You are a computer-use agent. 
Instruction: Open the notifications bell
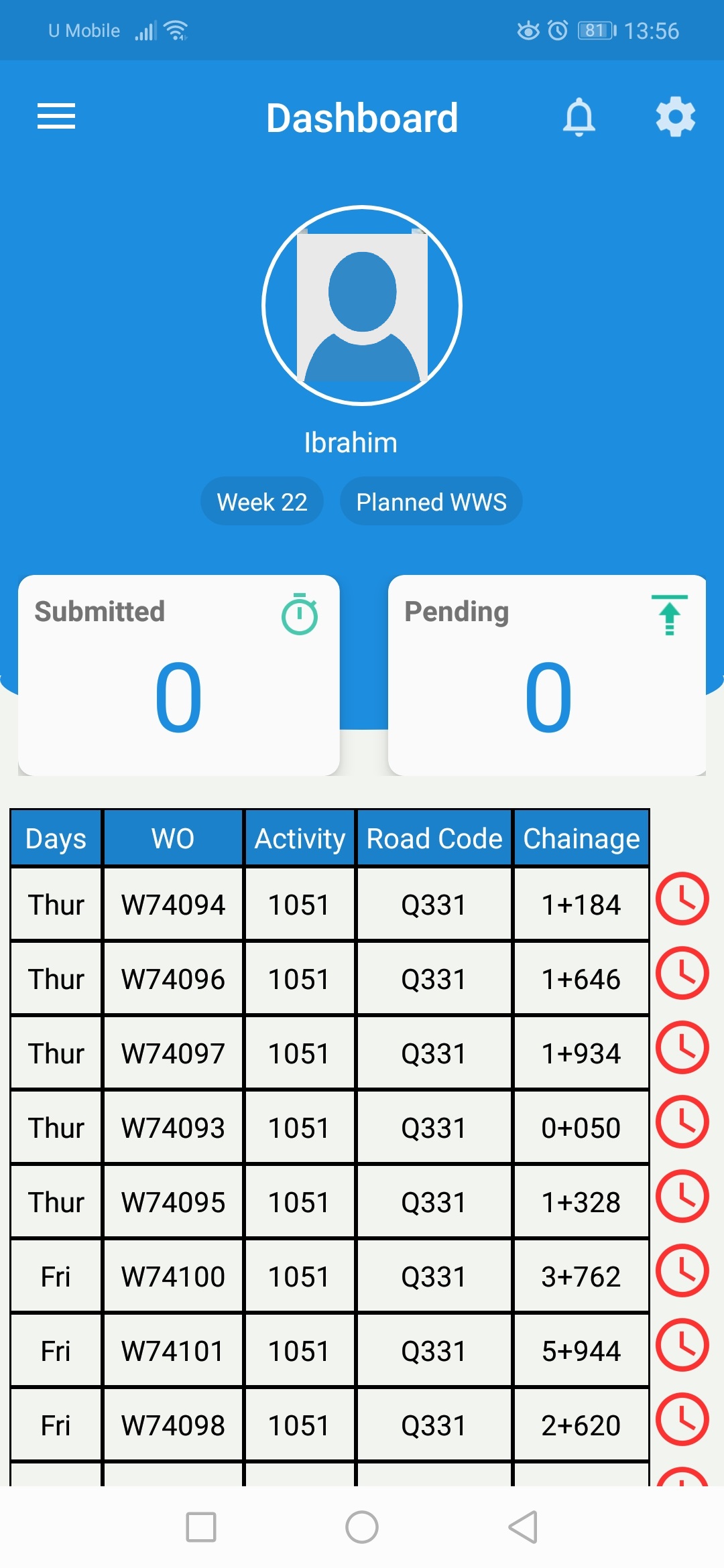(579, 117)
